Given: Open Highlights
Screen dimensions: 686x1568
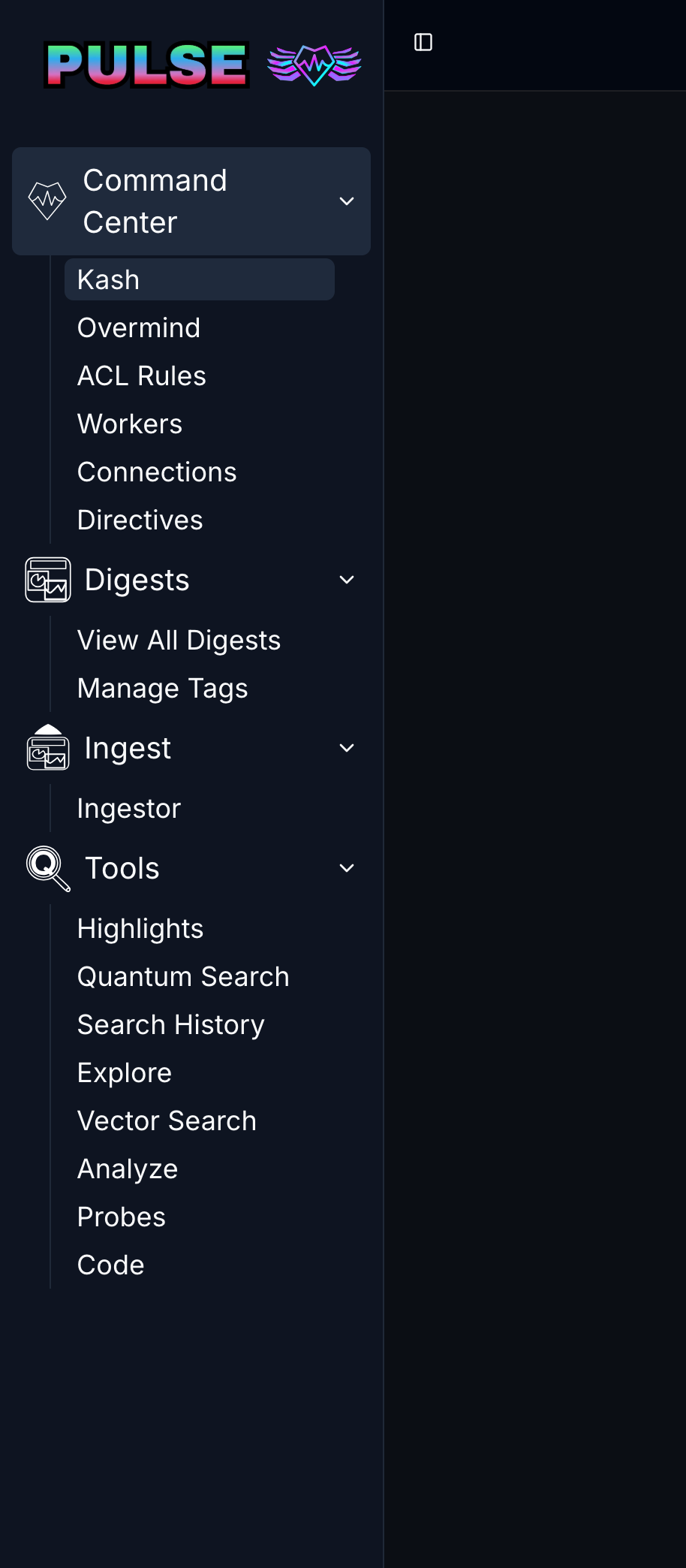Looking at the screenshot, I should pos(140,929).
